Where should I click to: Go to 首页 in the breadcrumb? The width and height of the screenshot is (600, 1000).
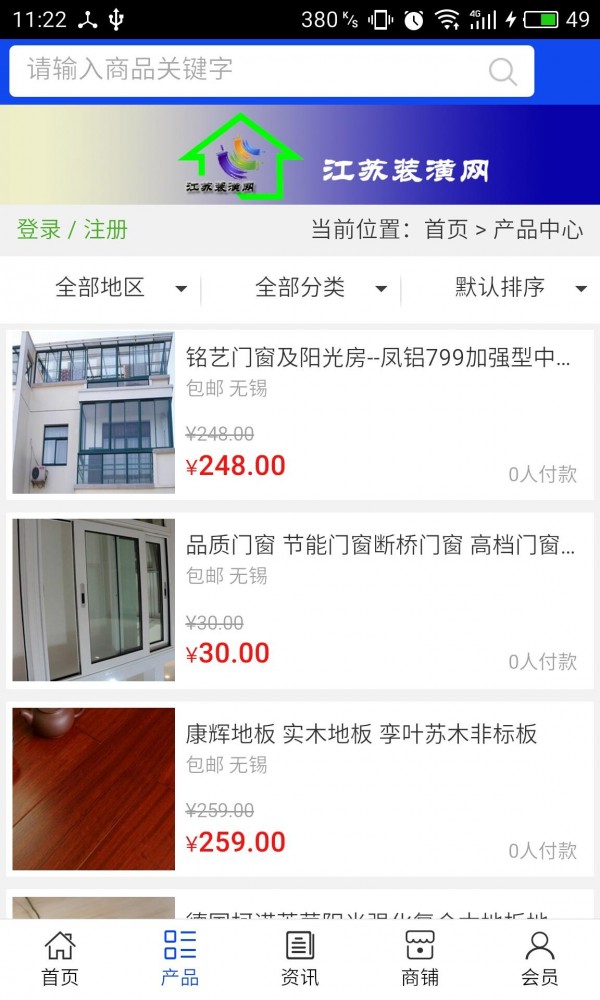(x=446, y=229)
